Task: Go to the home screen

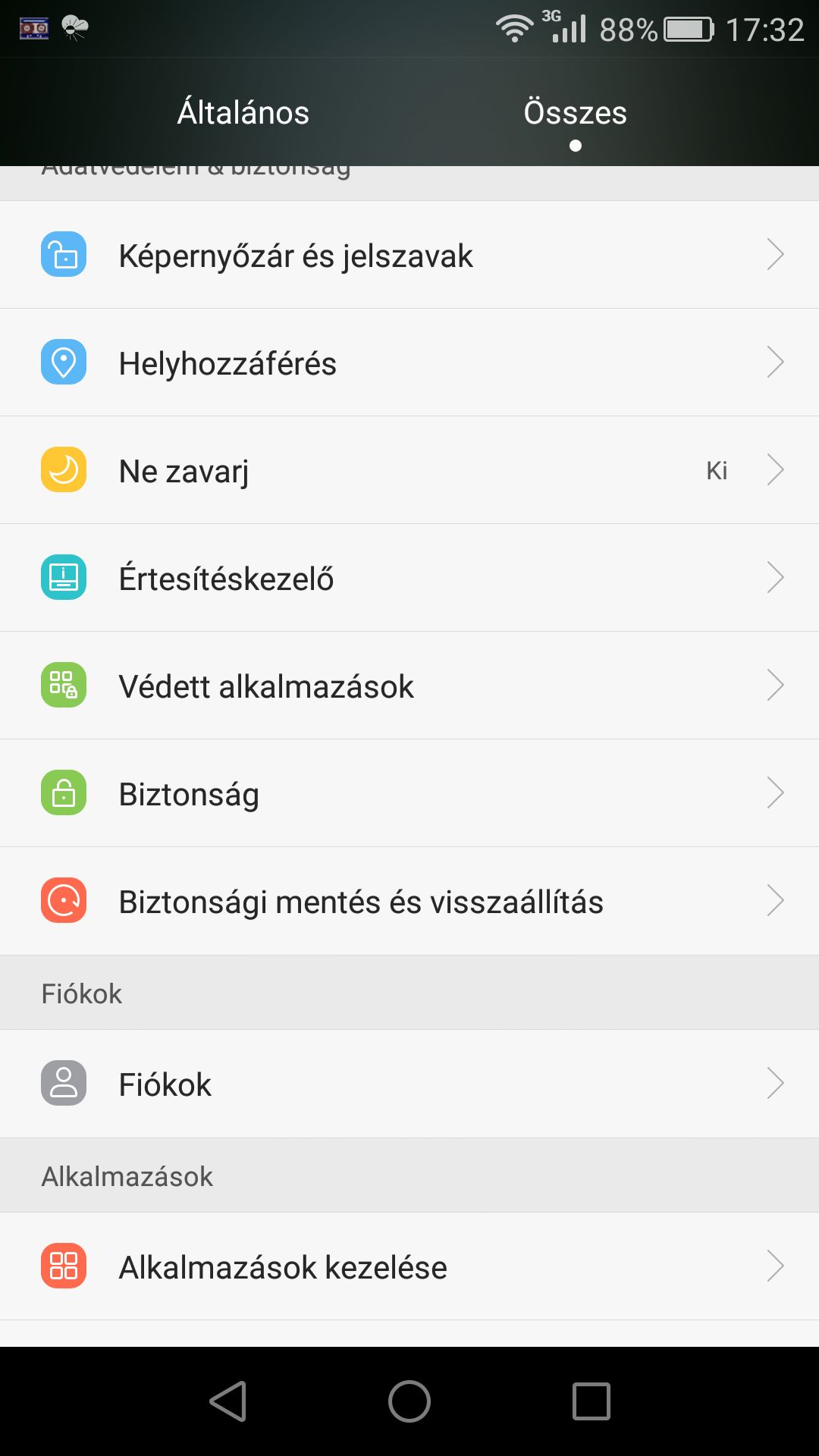Action: point(409,1401)
